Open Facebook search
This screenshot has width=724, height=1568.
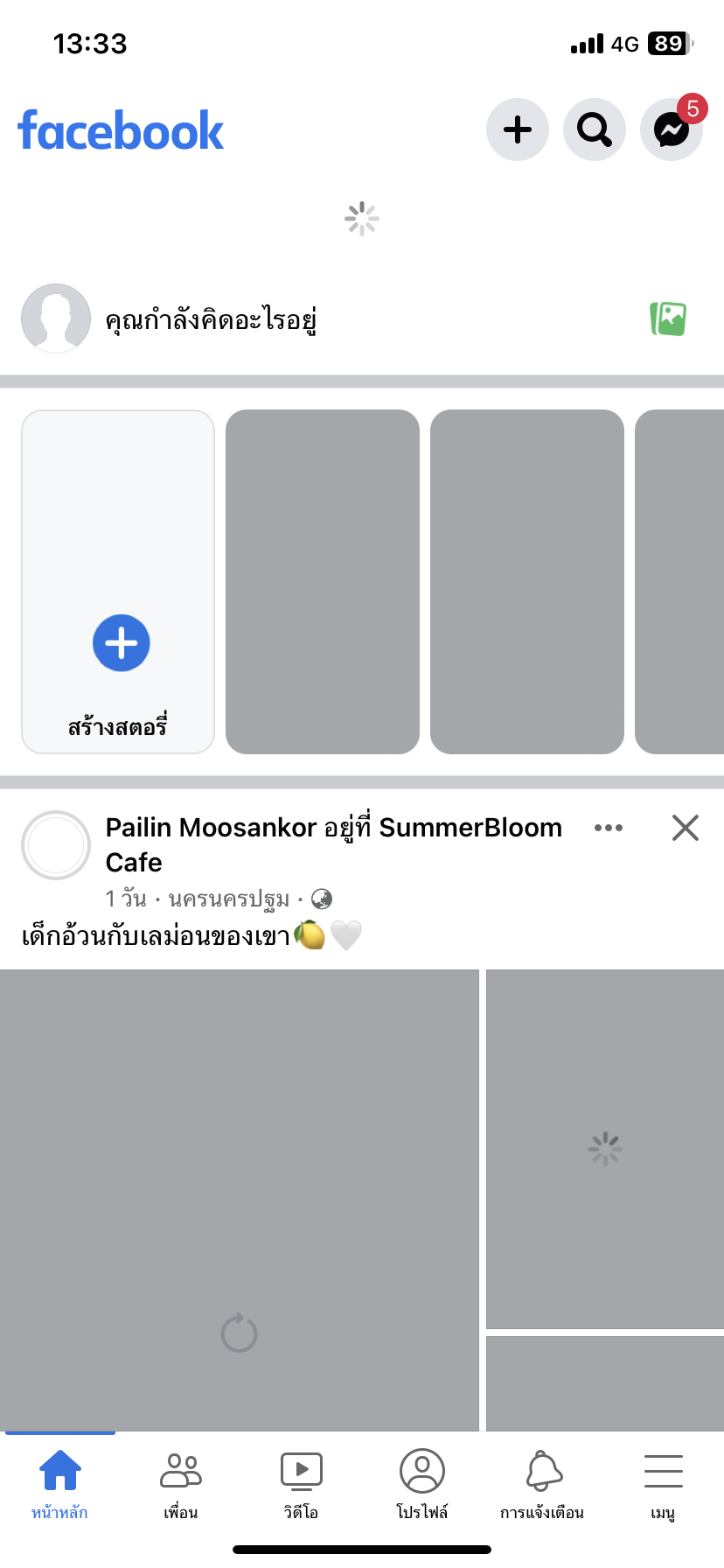595,129
